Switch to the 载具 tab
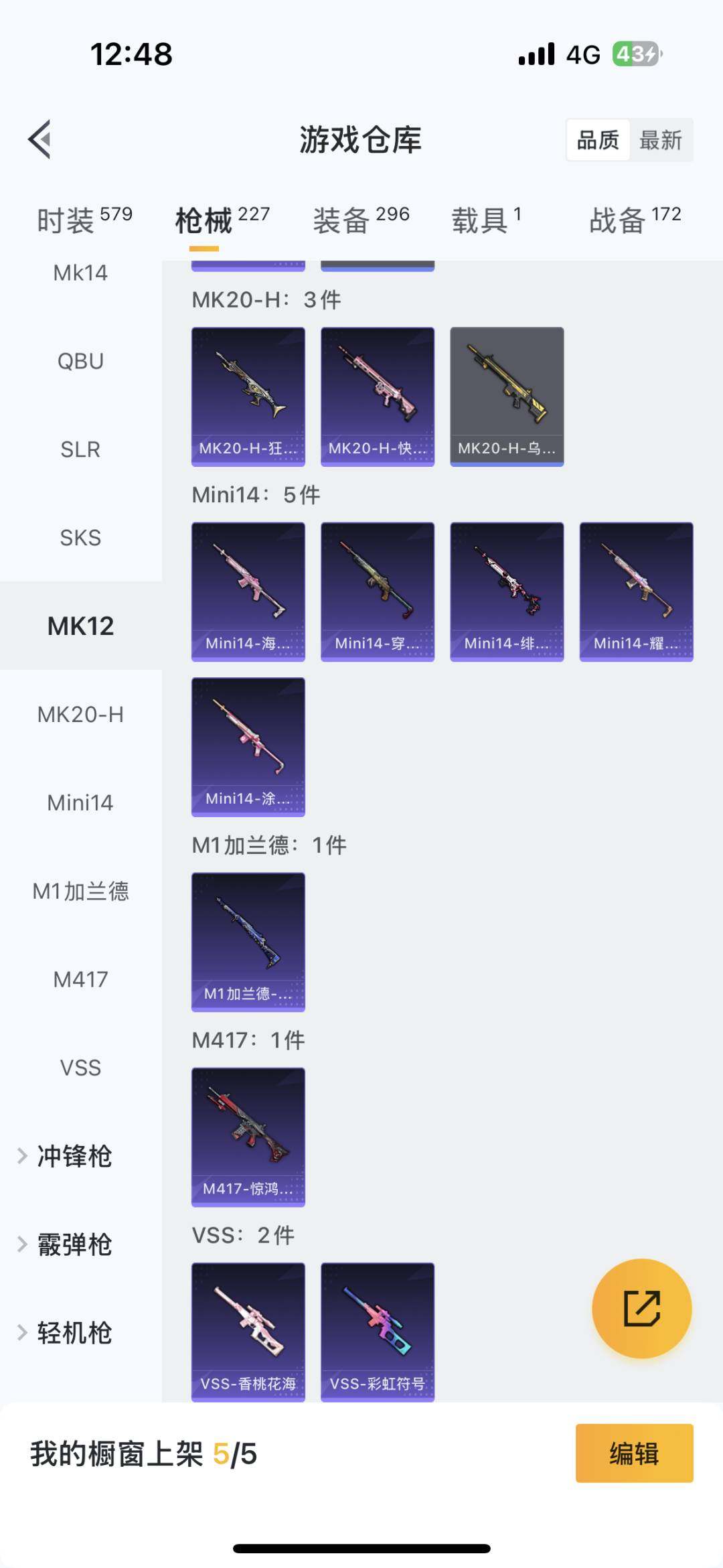The image size is (723, 1568). pos(486,220)
